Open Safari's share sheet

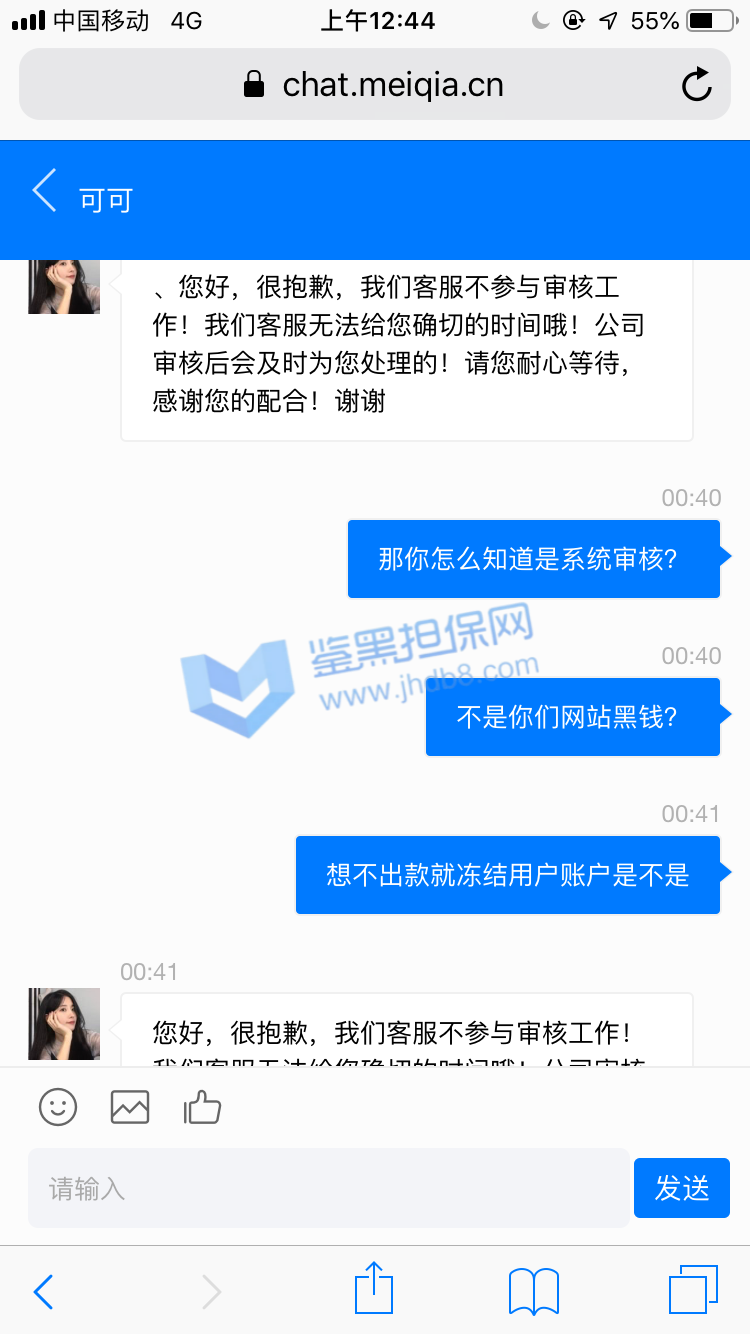374,1289
